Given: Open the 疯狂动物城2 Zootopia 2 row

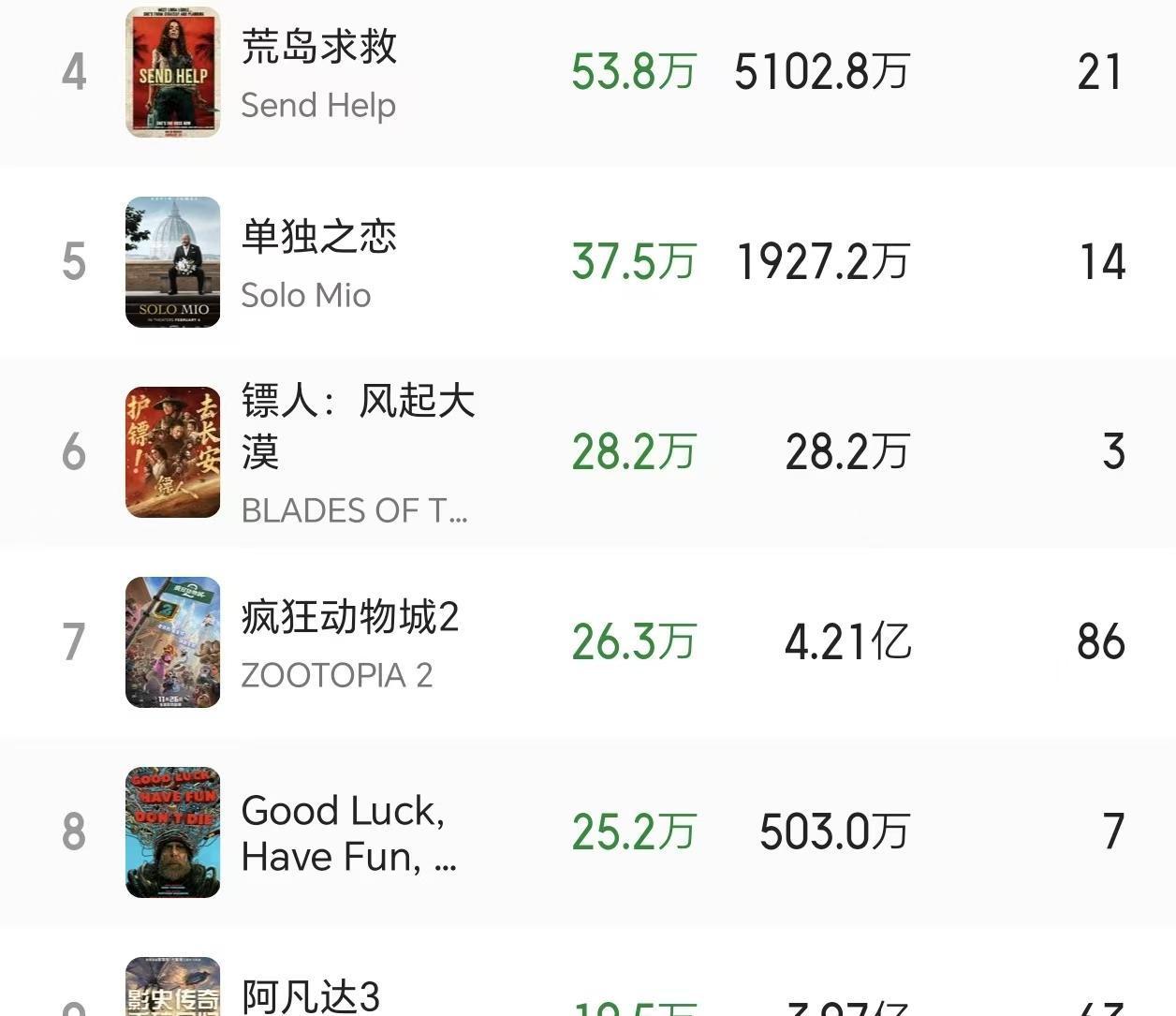Looking at the screenshot, I should 348,642.
